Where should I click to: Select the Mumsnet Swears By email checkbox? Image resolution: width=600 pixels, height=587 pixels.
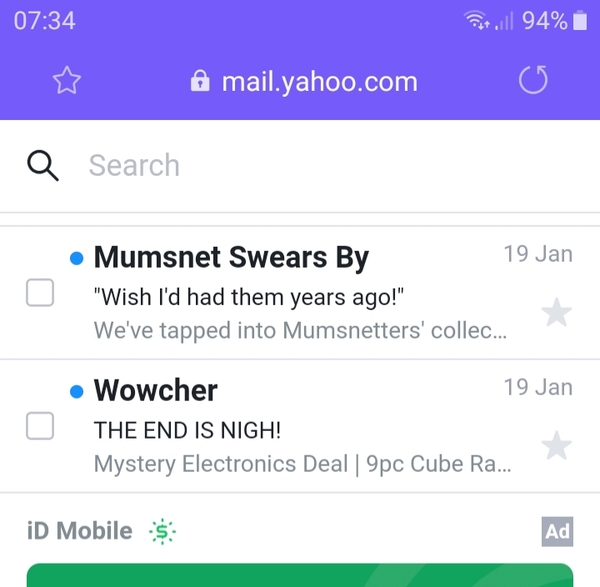[40, 293]
